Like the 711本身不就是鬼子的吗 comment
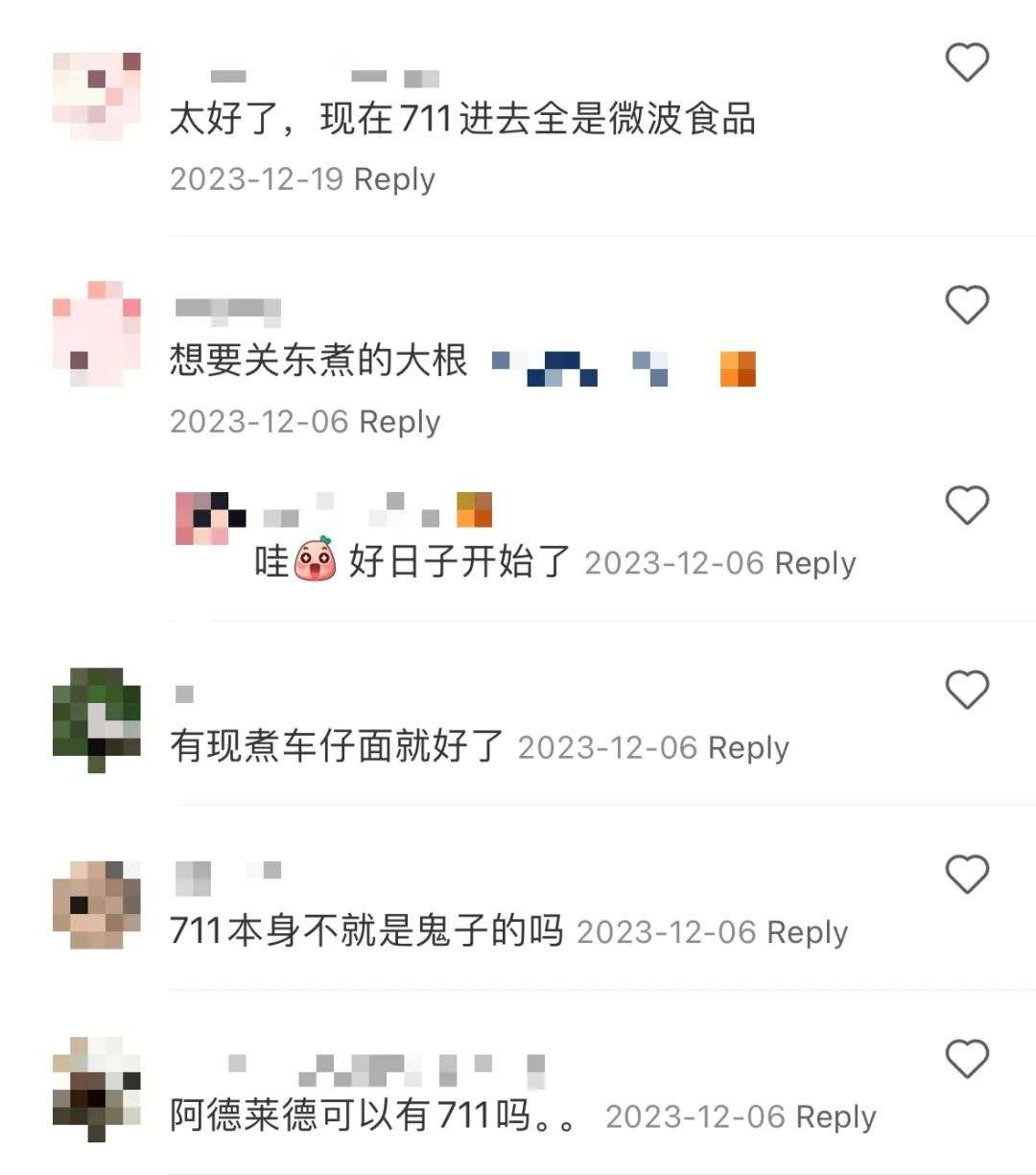The width and height of the screenshot is (1036, 1175). pyautogui.click(x=967, y=875)
